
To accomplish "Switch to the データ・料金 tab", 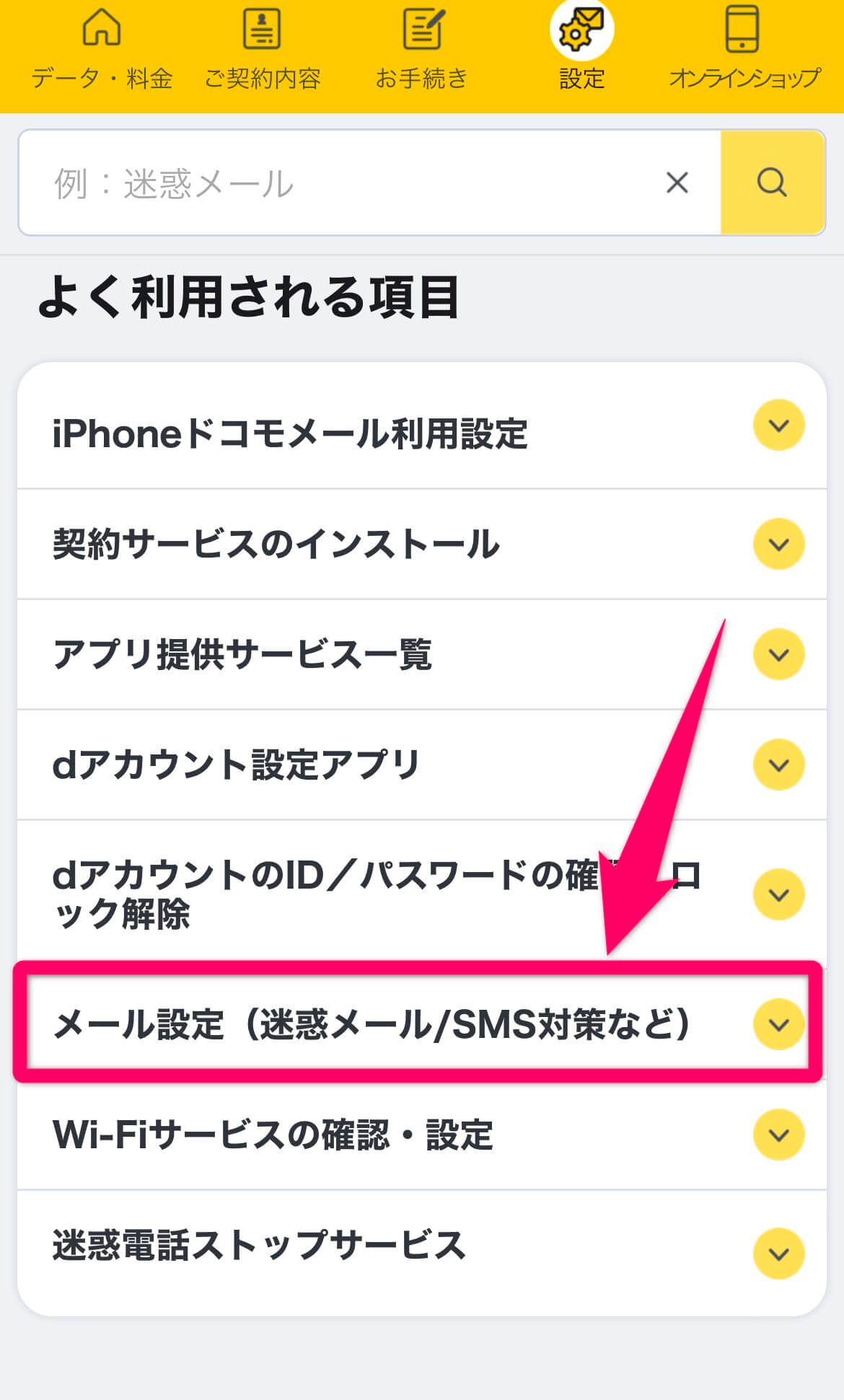I will [x=103, y=50].
